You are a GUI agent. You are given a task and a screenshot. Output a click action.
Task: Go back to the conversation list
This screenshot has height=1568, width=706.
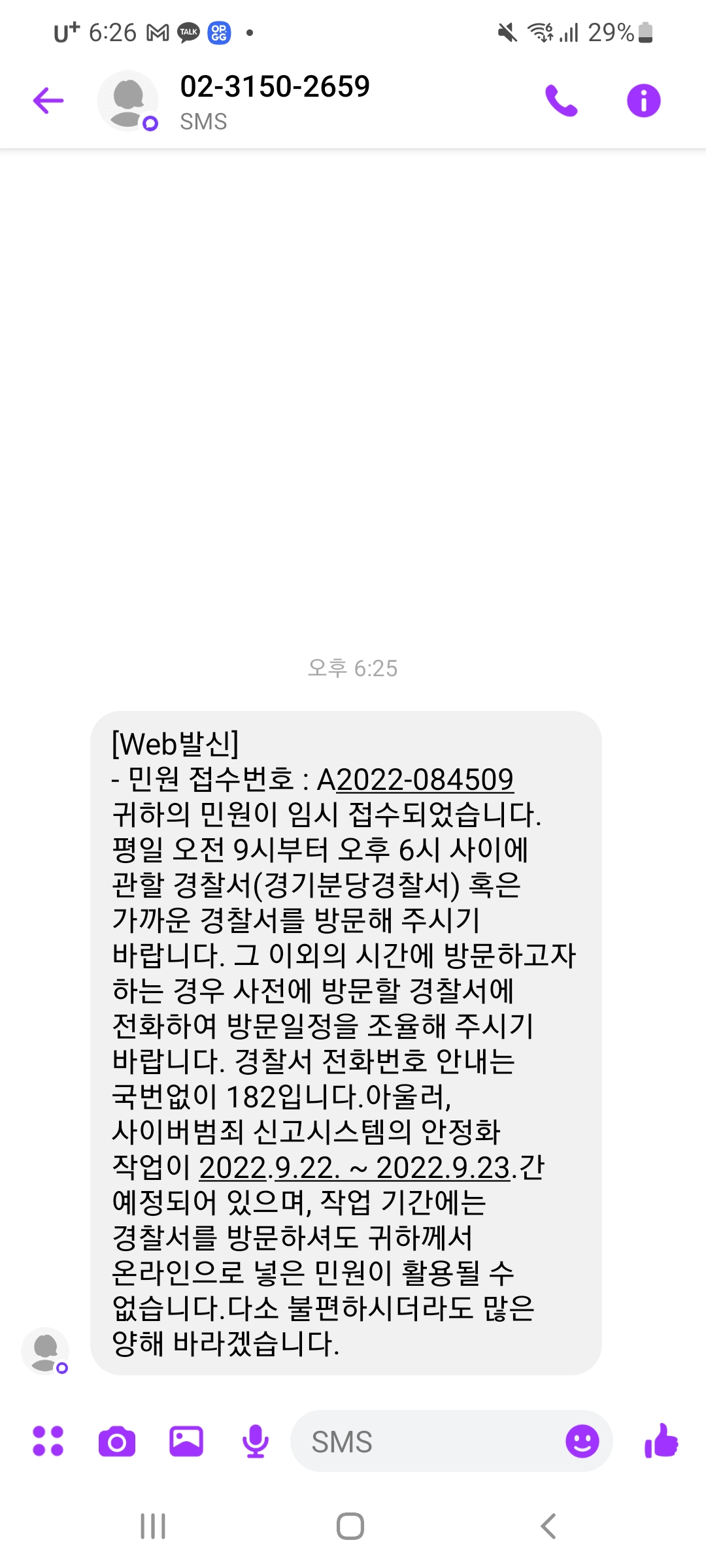click(48, 101)
